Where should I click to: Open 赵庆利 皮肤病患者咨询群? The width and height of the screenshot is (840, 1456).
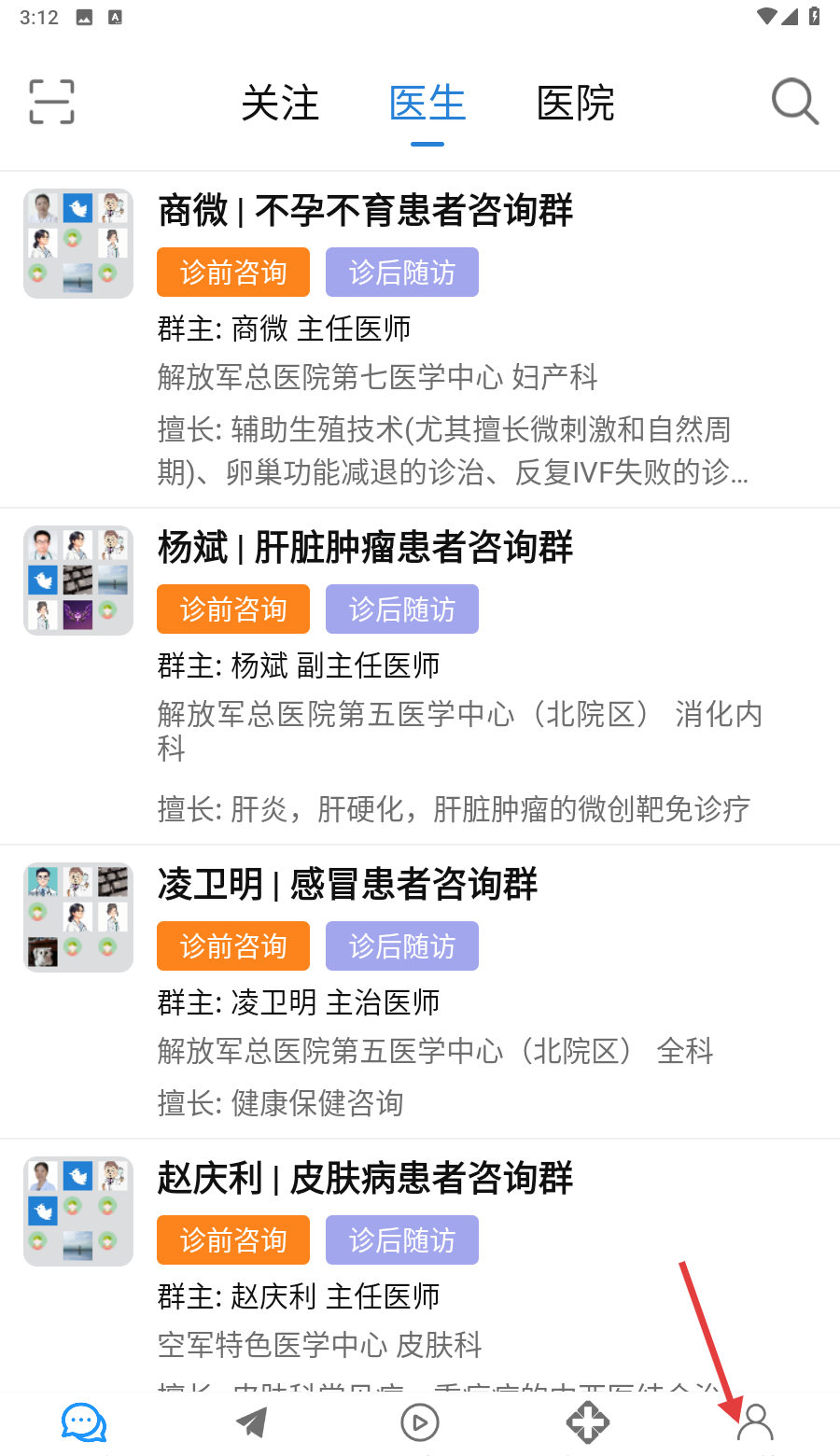coord(365,1179)
